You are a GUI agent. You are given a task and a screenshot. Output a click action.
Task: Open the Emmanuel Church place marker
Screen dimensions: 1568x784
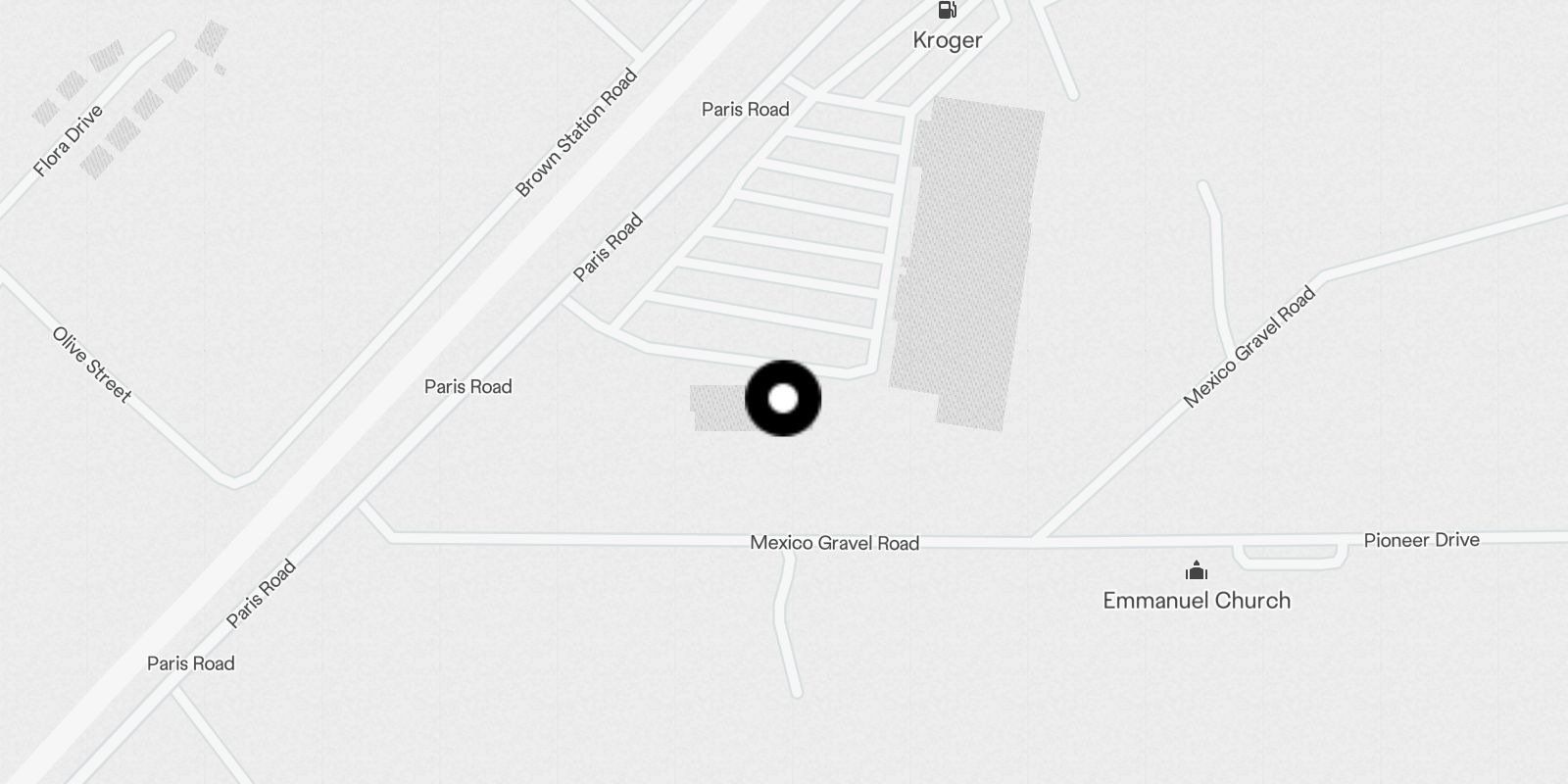click(1196, 571)
